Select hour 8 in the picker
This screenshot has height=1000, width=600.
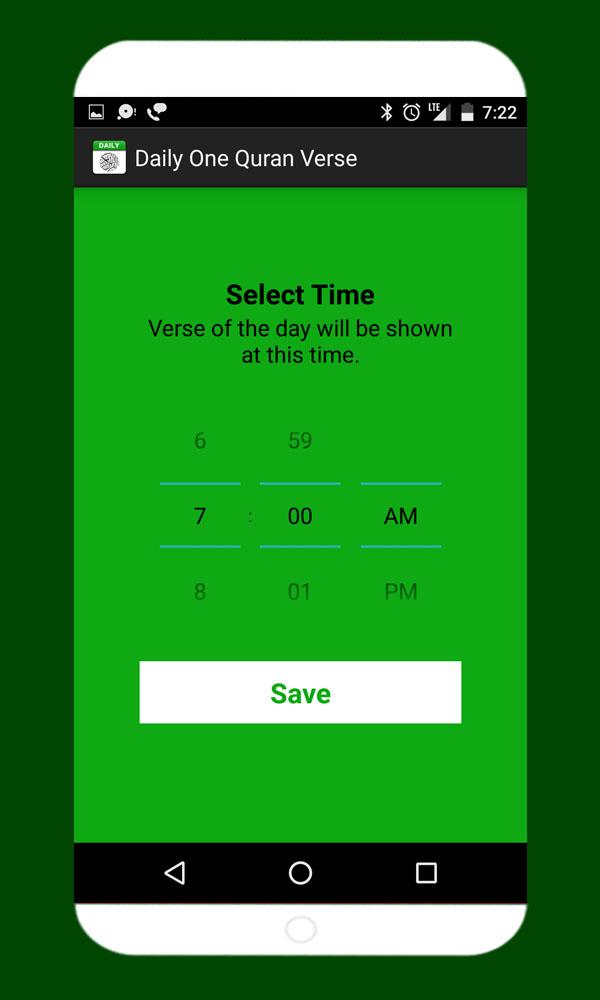pyautogui.click(x=200, y=591)
